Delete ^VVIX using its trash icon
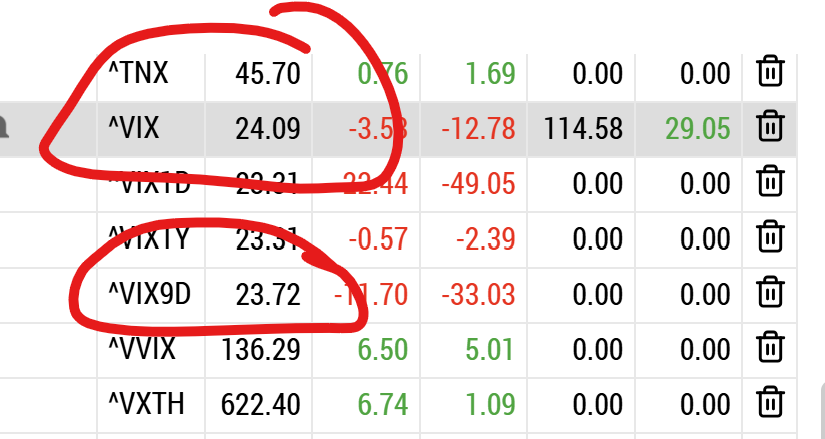 point(770,347)
